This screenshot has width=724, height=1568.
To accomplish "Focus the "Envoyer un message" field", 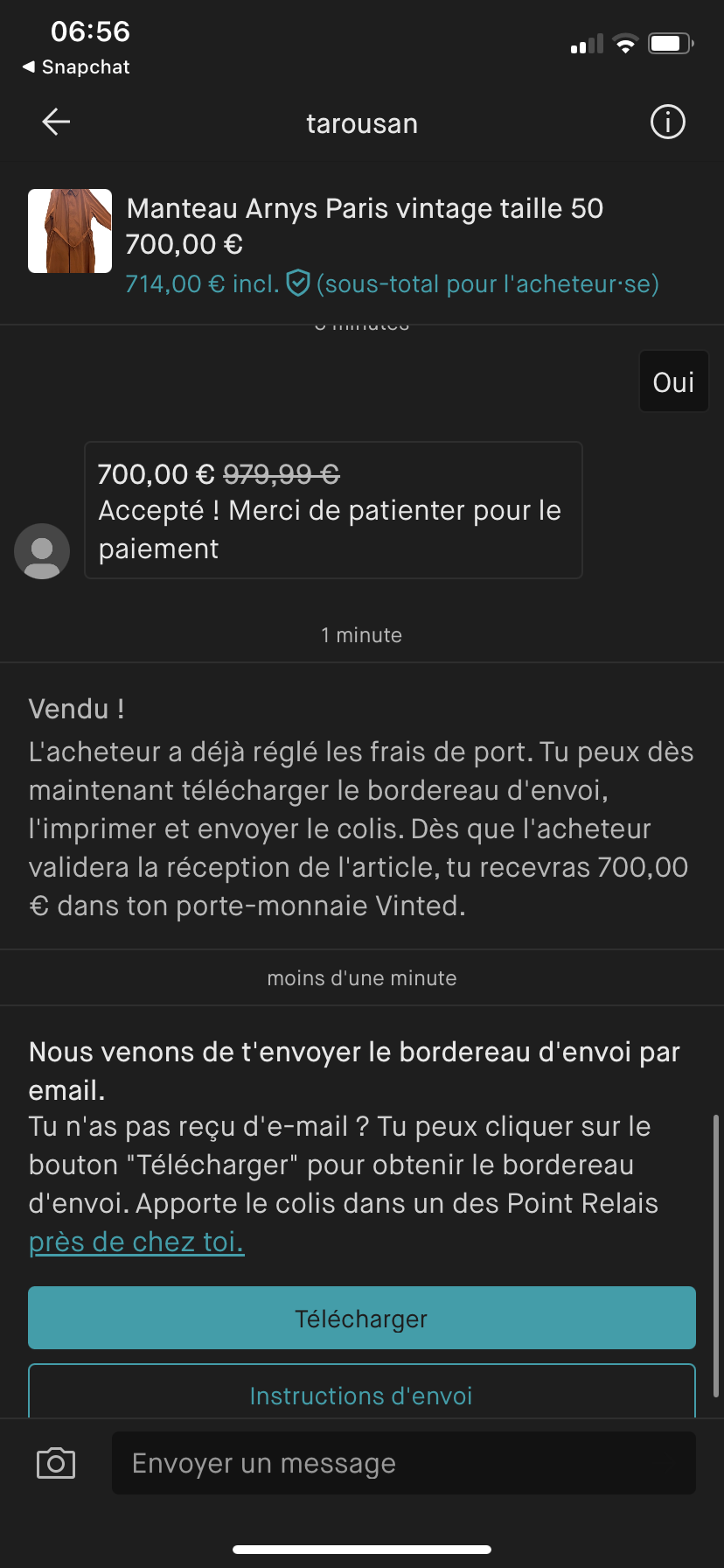I will (x=404, y=1463).
